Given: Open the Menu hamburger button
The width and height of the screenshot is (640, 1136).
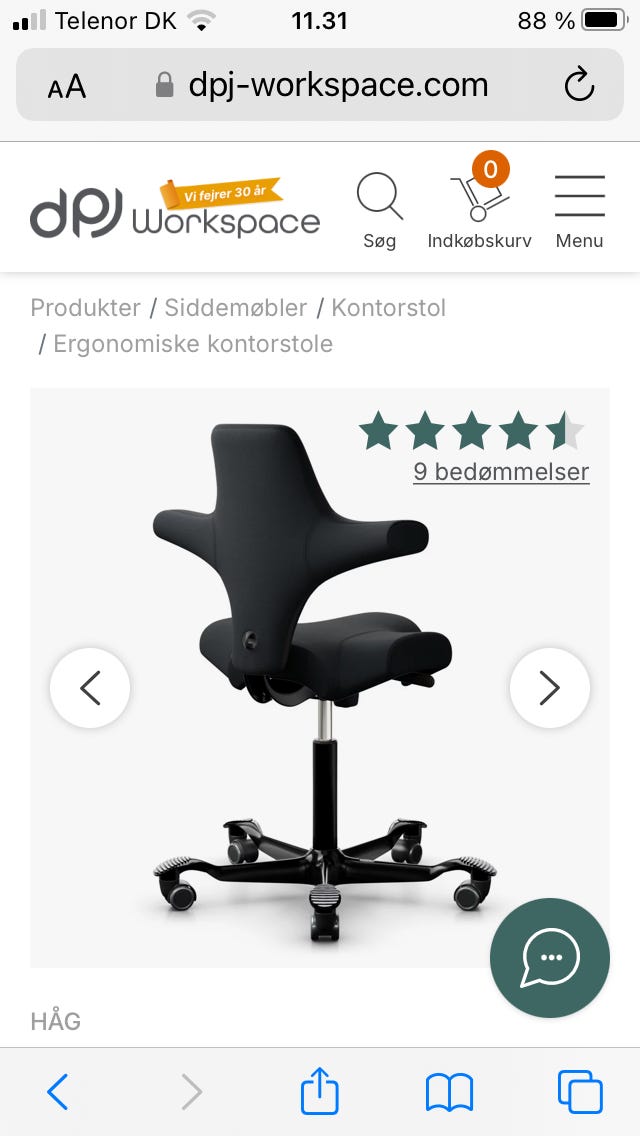Looking at the screenshot, I should point(579,210).
